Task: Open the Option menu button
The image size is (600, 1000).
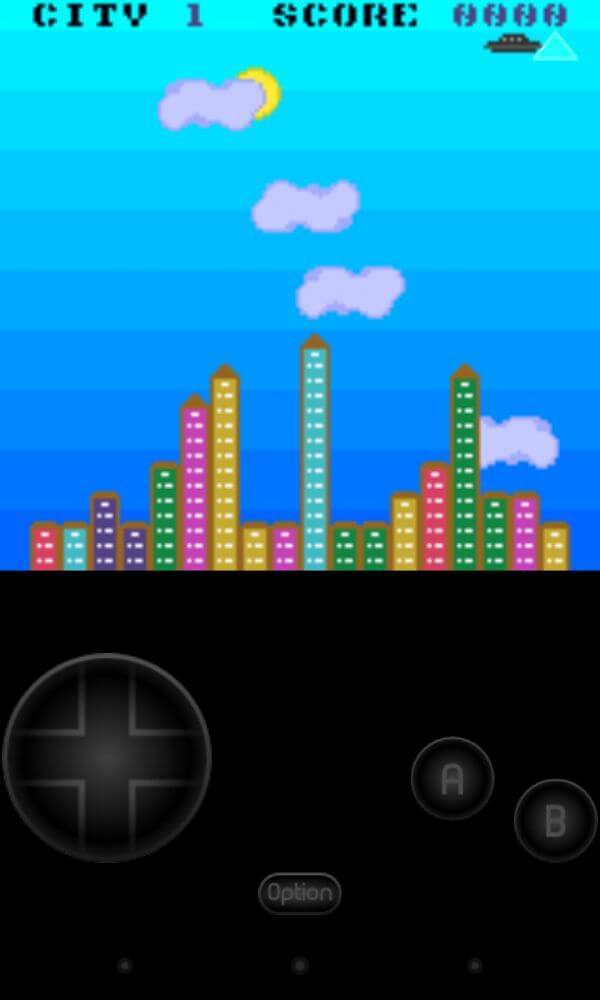Action: [300, 893]
